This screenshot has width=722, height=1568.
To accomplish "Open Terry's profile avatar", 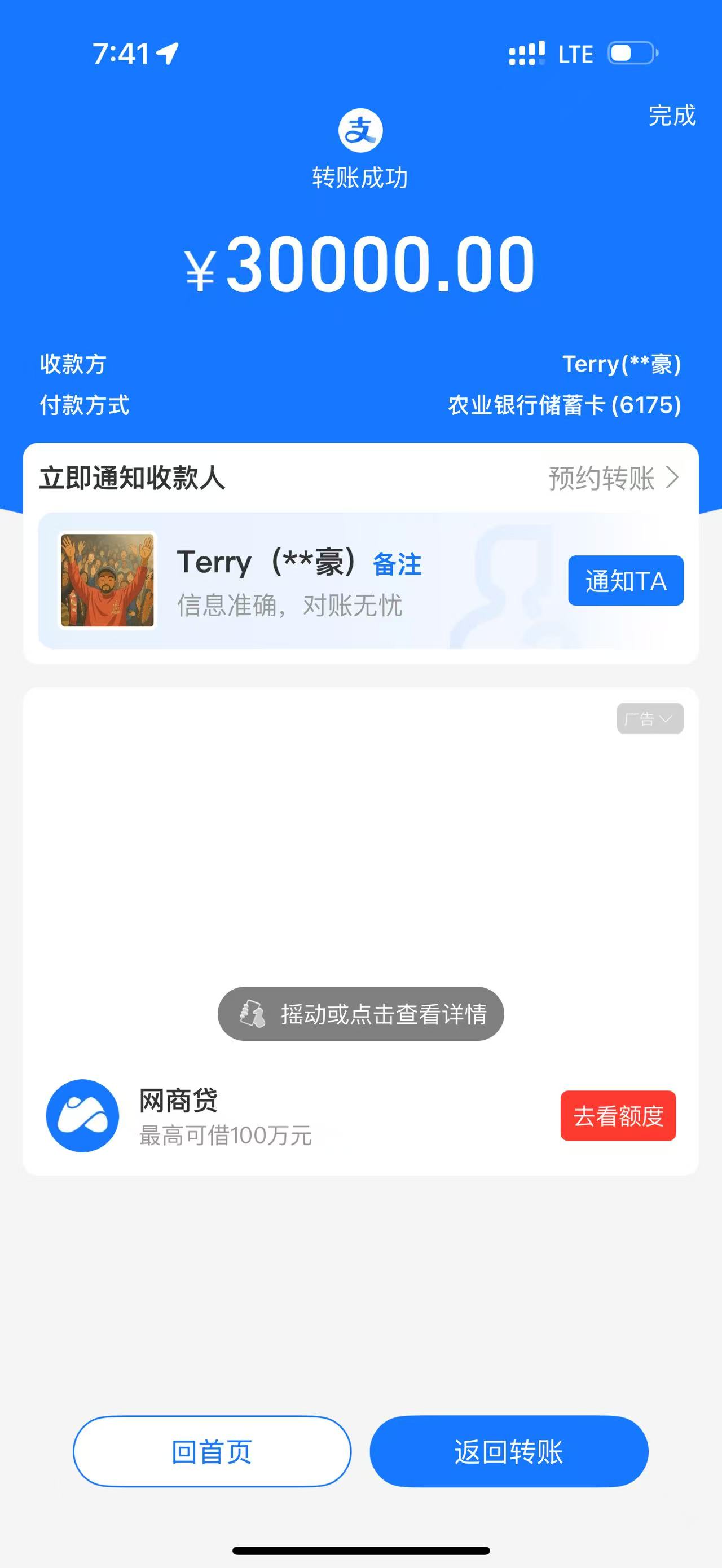I will click(x=108, y=580).
